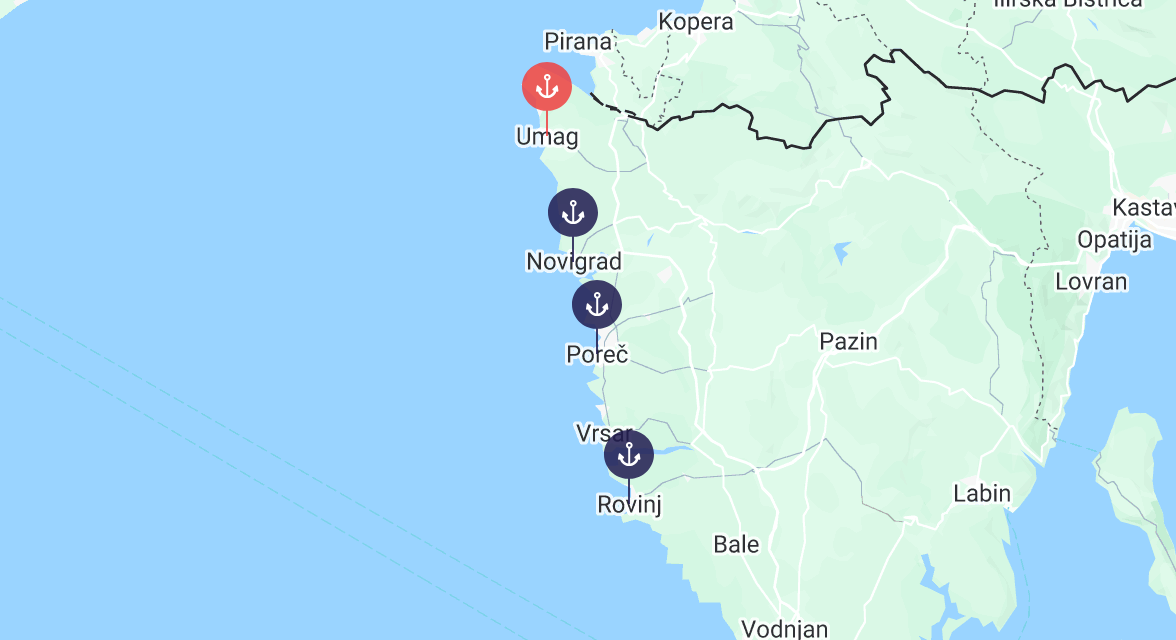Choose the Rovinj anchor pin
This screenshot has width=1176, height=640.
[629, 455]
